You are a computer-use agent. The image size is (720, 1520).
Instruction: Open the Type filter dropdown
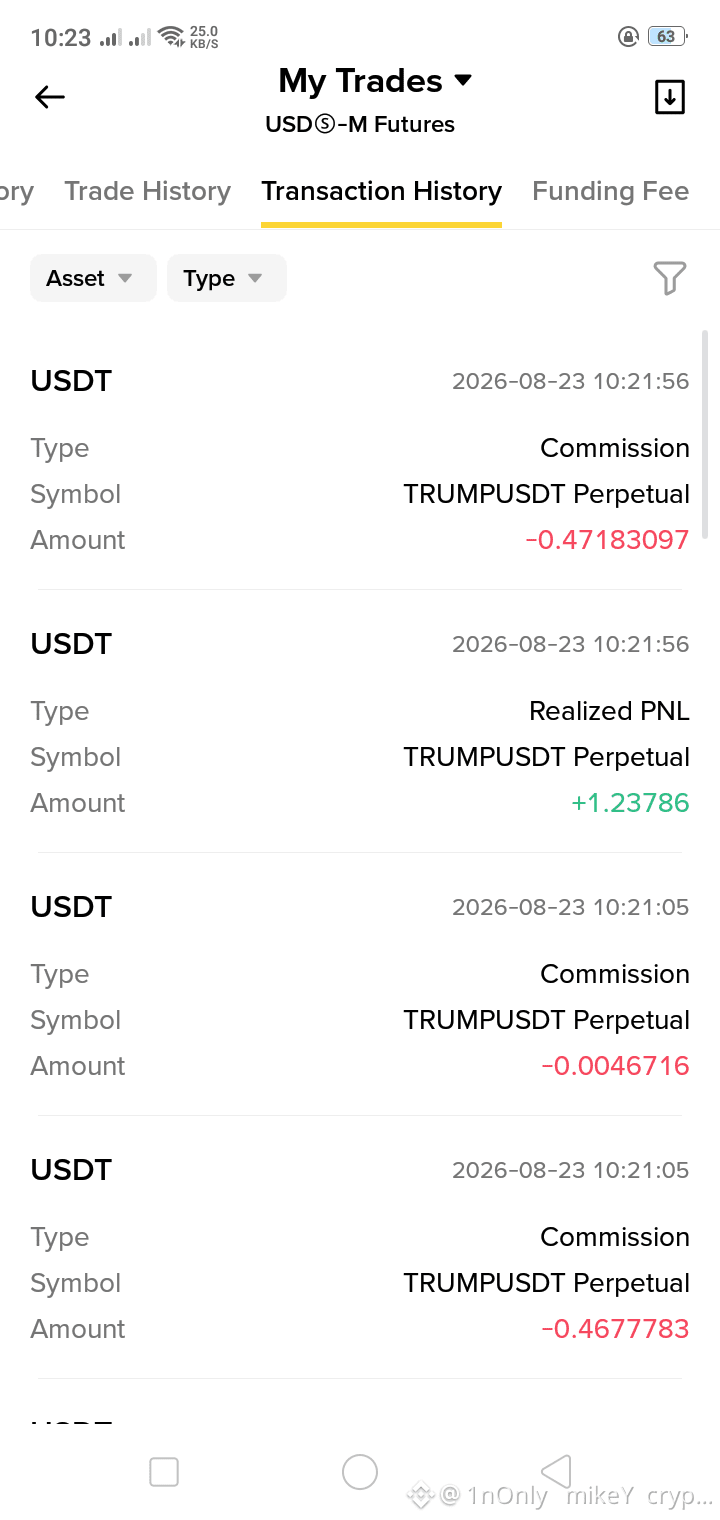pos(227,278)
